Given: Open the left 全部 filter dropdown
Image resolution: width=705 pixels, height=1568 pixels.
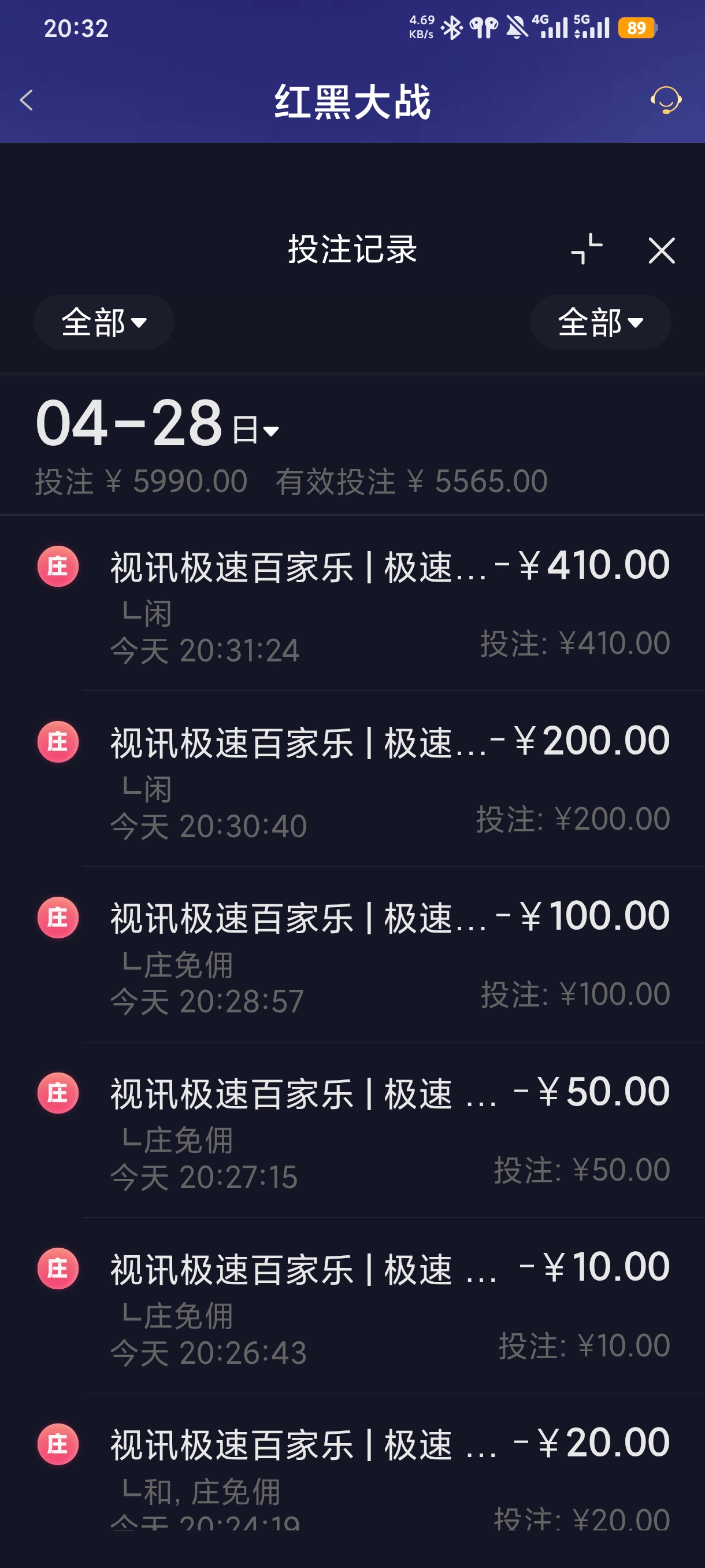Looking at the screenshot, I should 103,322.
